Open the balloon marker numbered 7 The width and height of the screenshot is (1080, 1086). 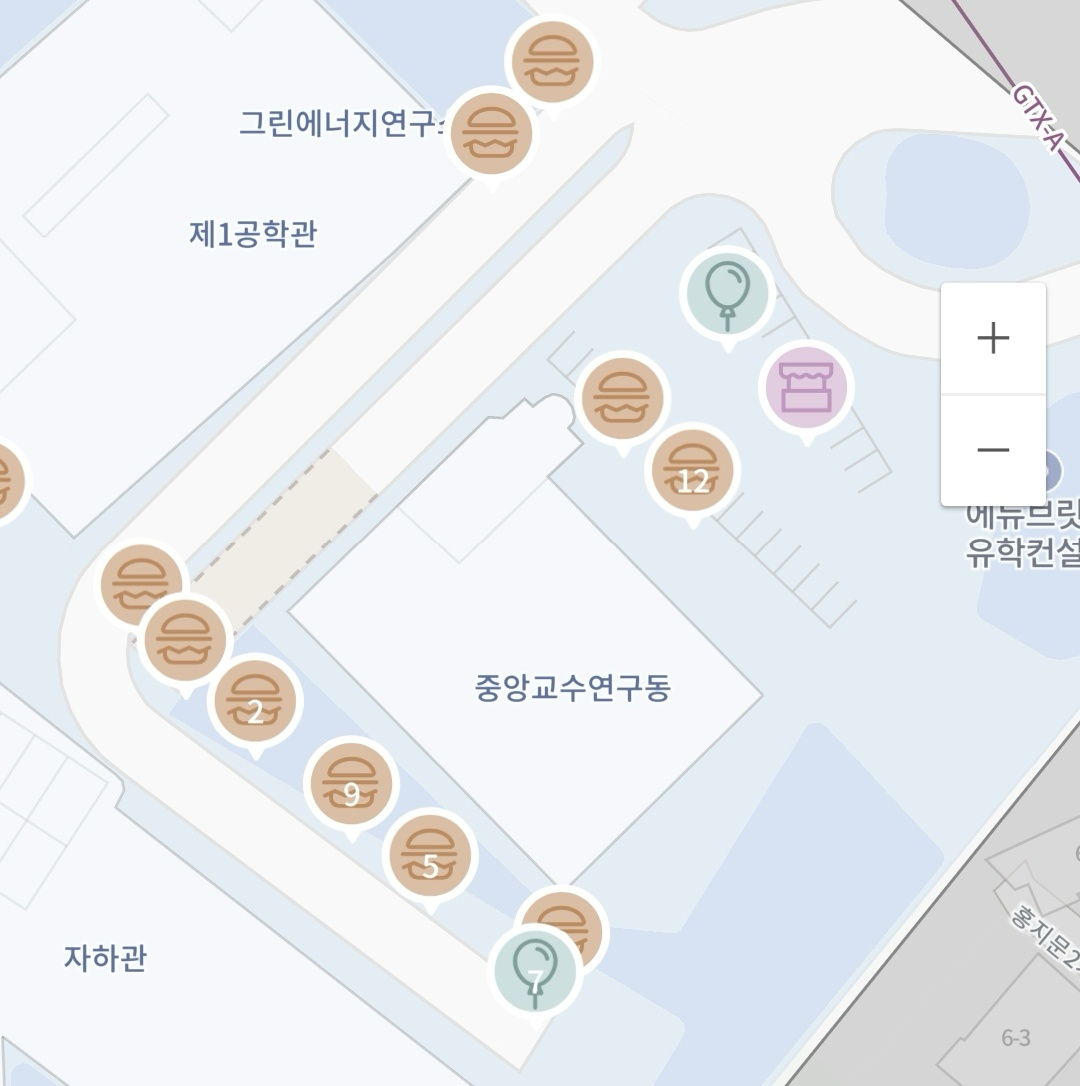[x=535, y=971]
